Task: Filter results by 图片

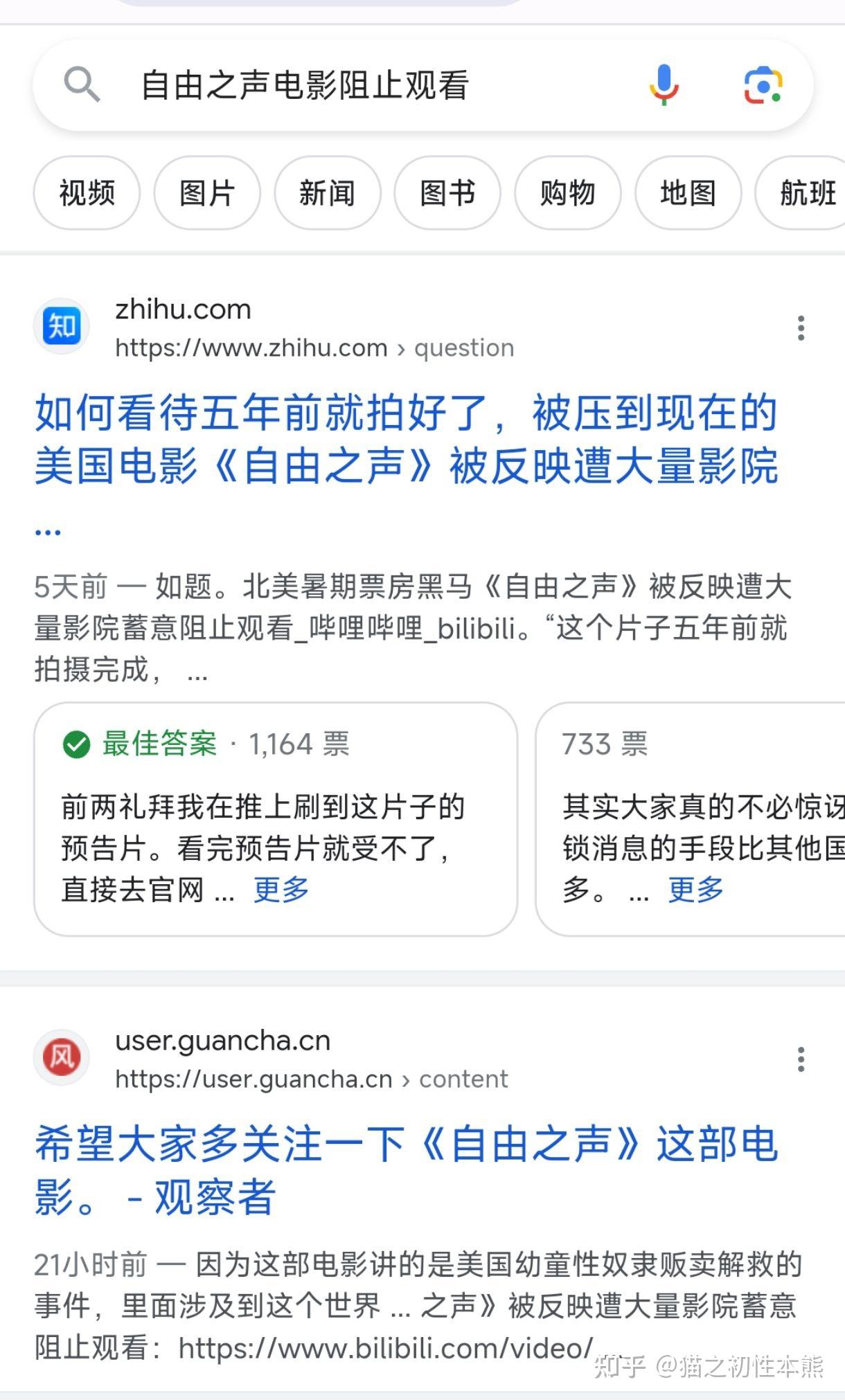Action: 207,192
